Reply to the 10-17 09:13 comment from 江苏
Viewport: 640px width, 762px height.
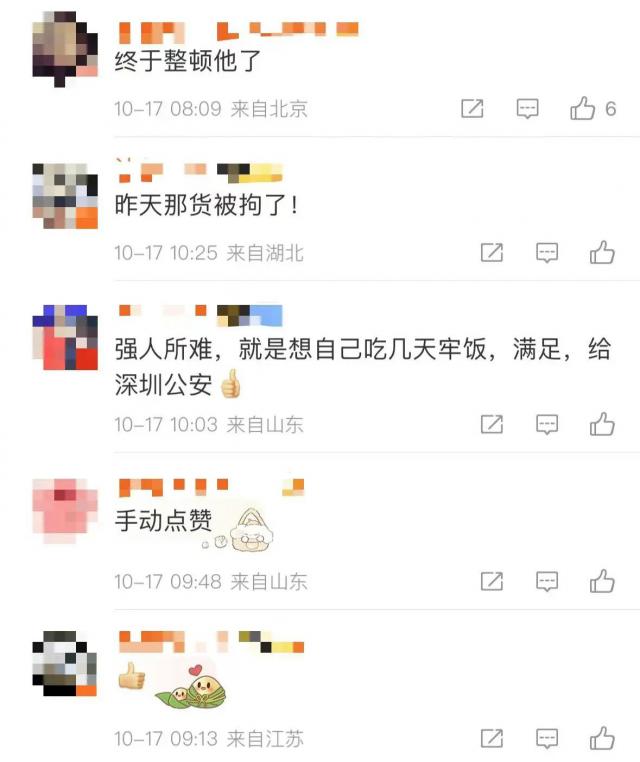click(x=547, y=739)
